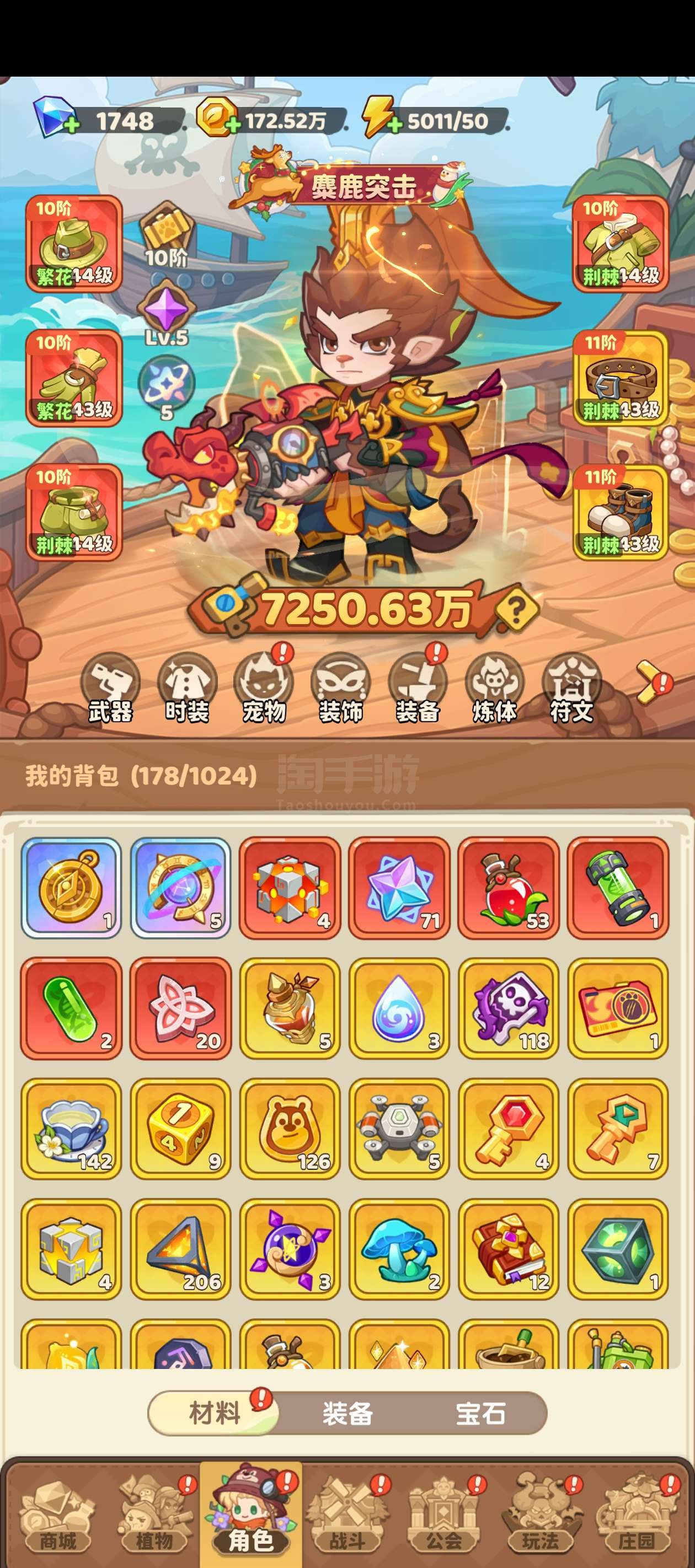Open the 11阶 belt equipment slot

click(620, 378)
